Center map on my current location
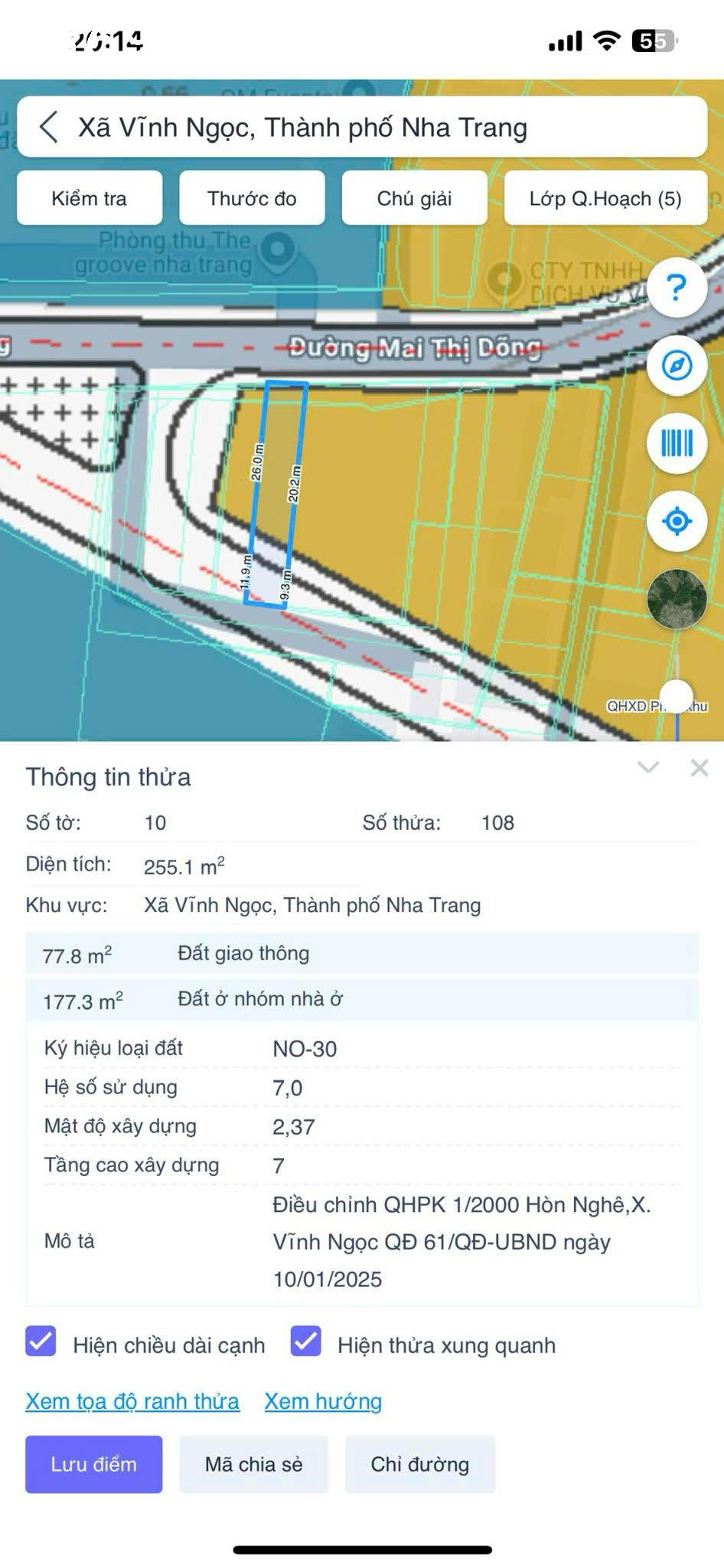The image size is (724, 1568). coord(676,521)
